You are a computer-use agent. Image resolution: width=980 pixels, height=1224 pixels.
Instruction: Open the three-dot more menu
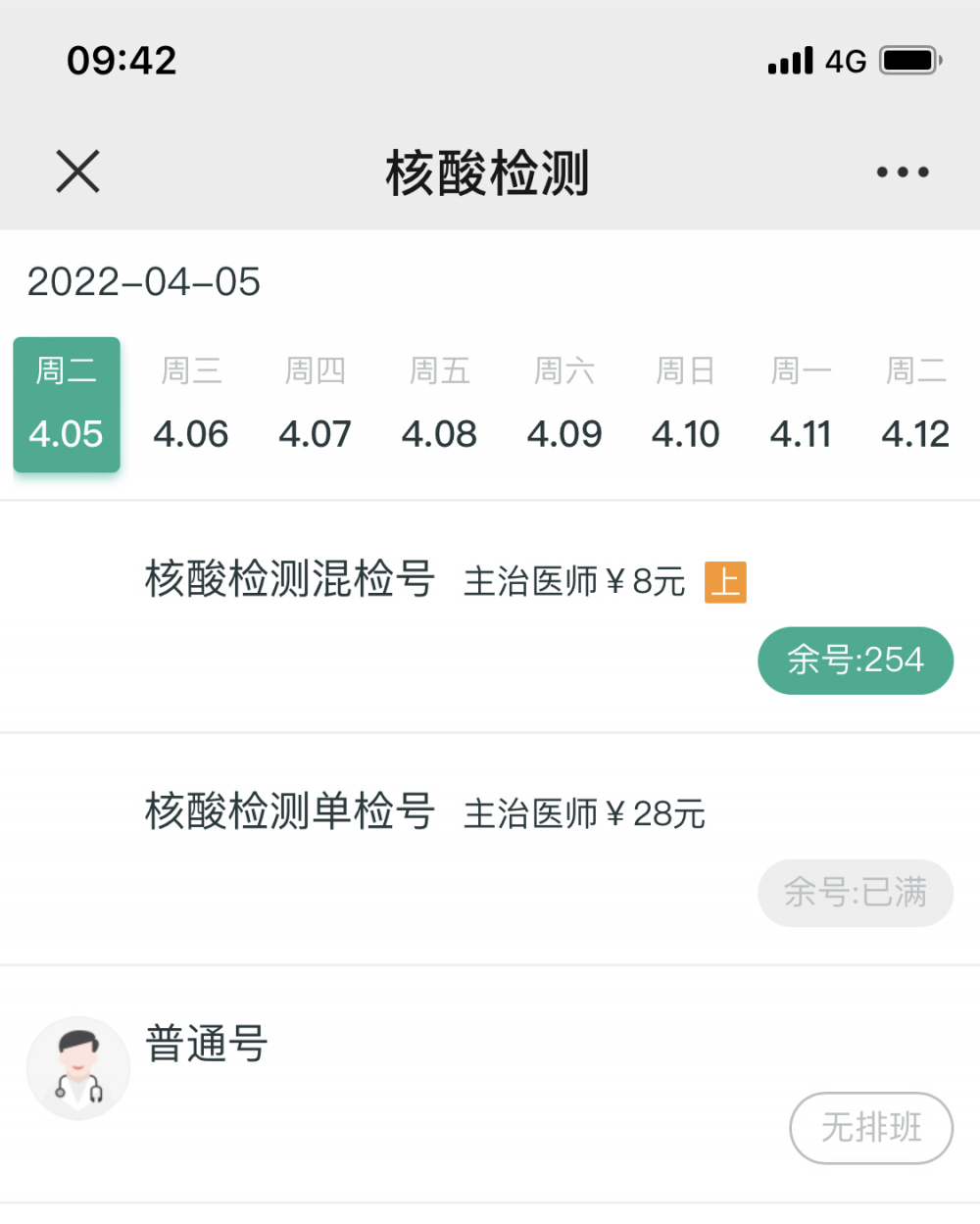902,172
